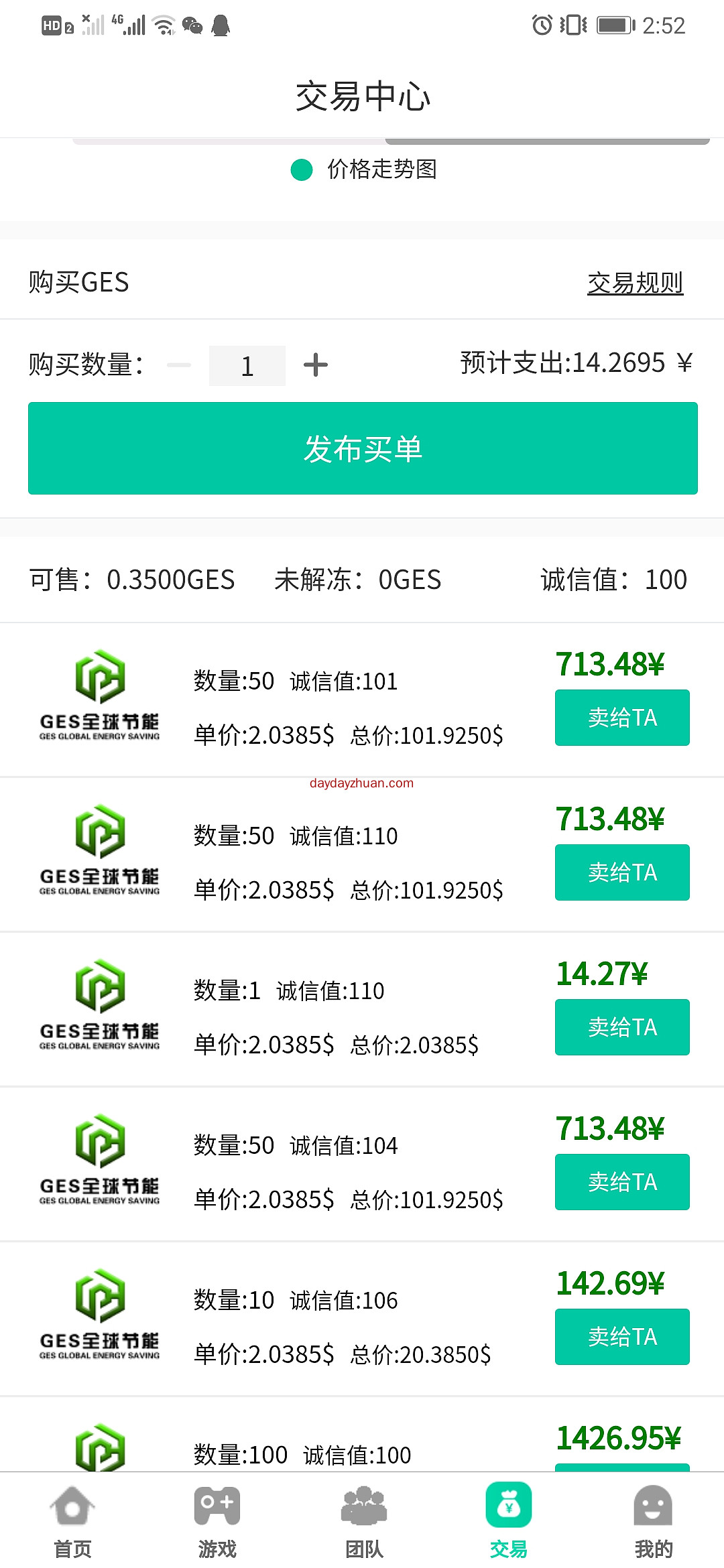Edit the quantity input showing 1
724x1568 pixels.
(247, 365)
